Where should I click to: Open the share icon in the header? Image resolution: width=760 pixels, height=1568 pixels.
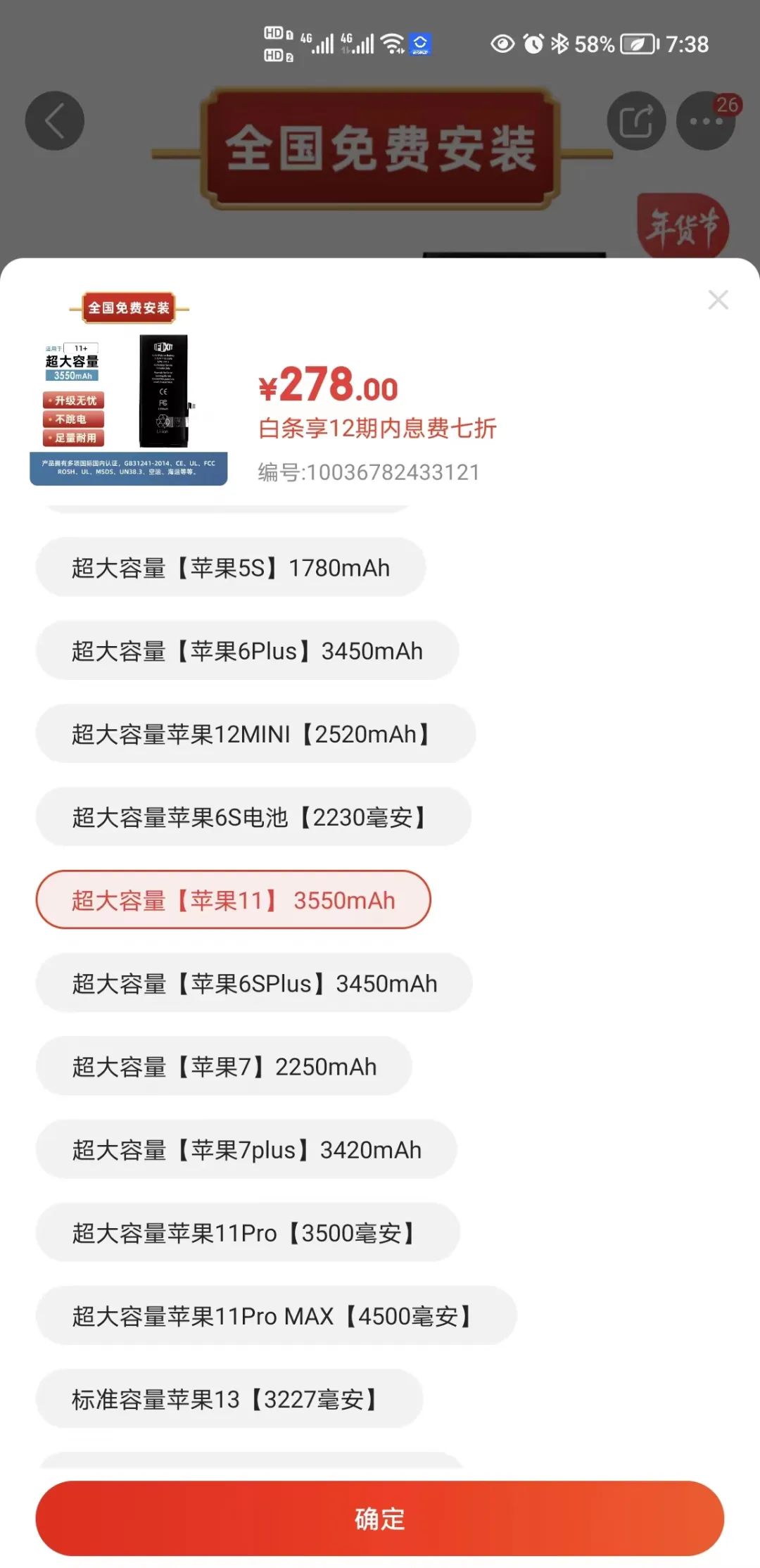(x=635, y=120)
